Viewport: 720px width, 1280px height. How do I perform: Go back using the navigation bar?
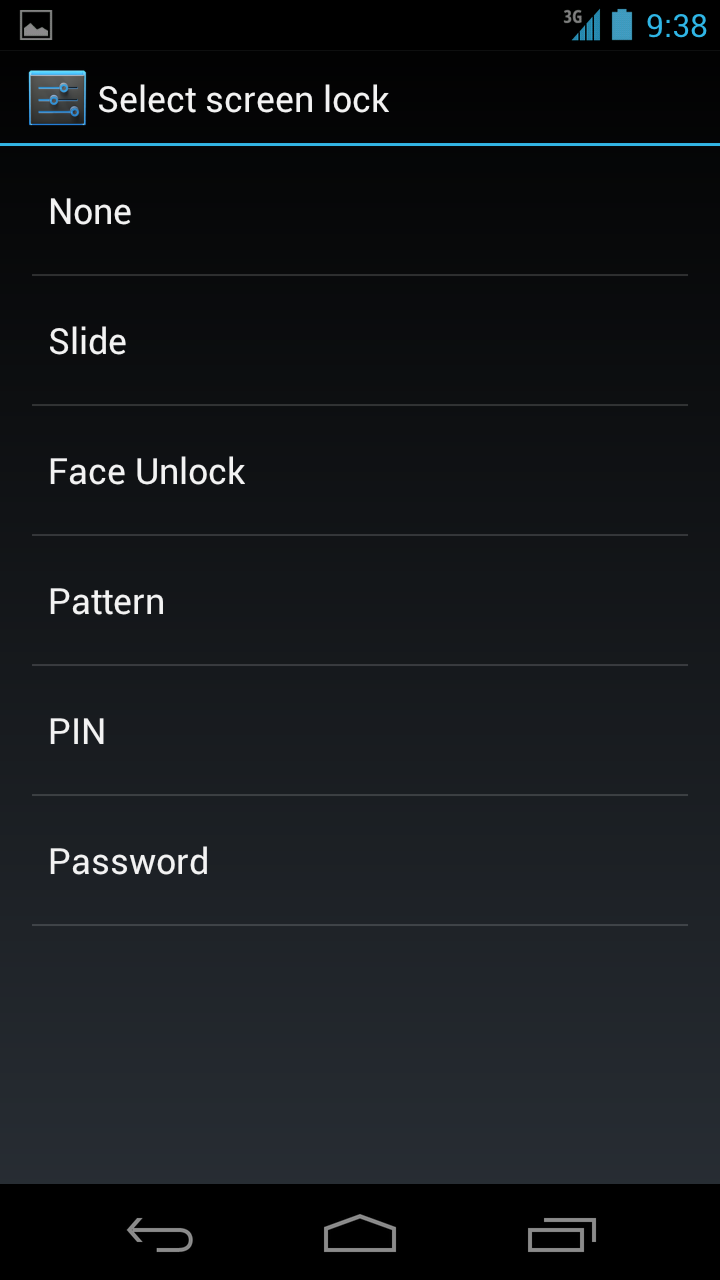(160, 1234)
